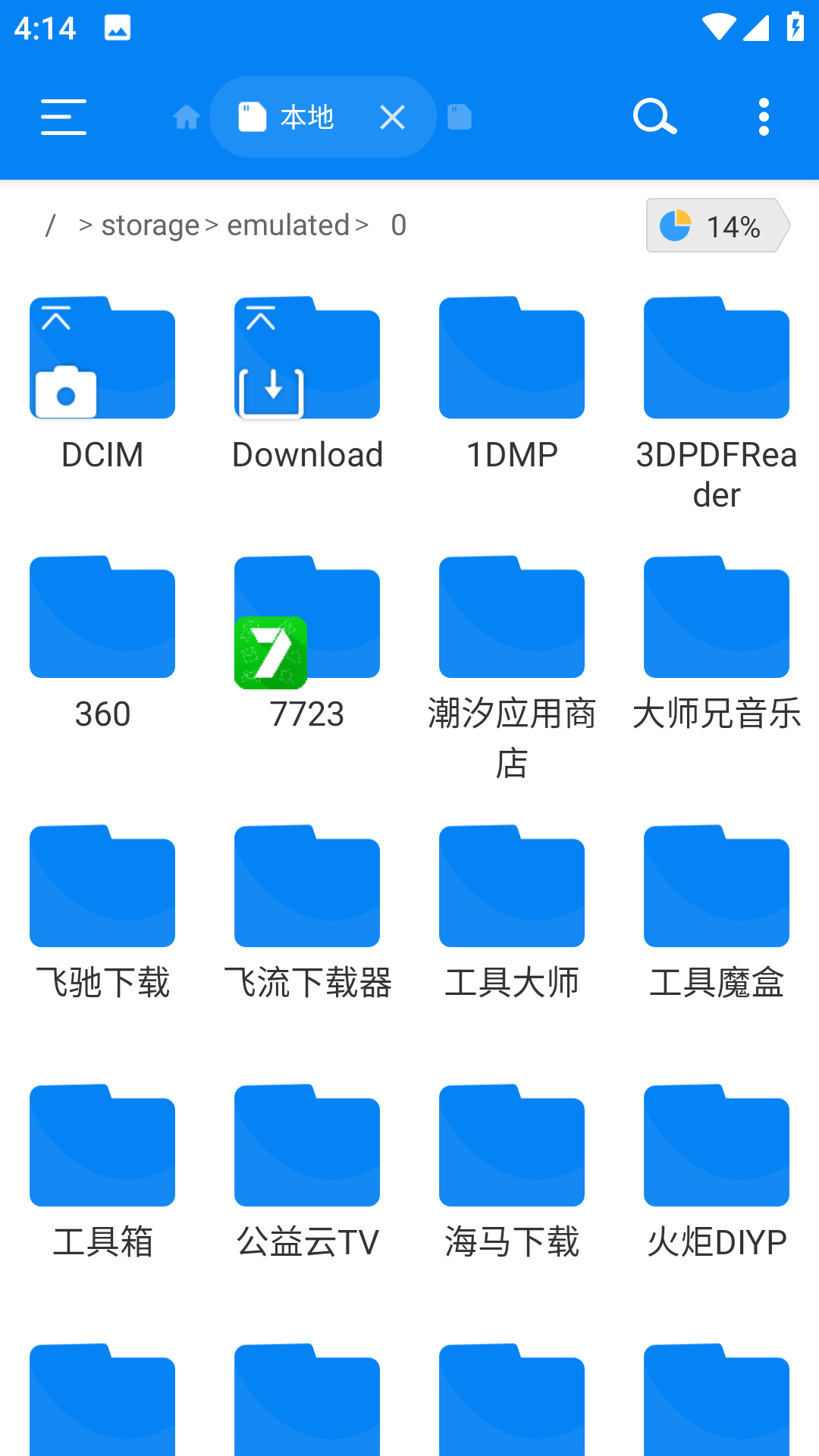The width and height of the screenshot is (819, 1456).
Task: Navigate to storage in the breadcrumb path
Action: (x=149, y=224)
